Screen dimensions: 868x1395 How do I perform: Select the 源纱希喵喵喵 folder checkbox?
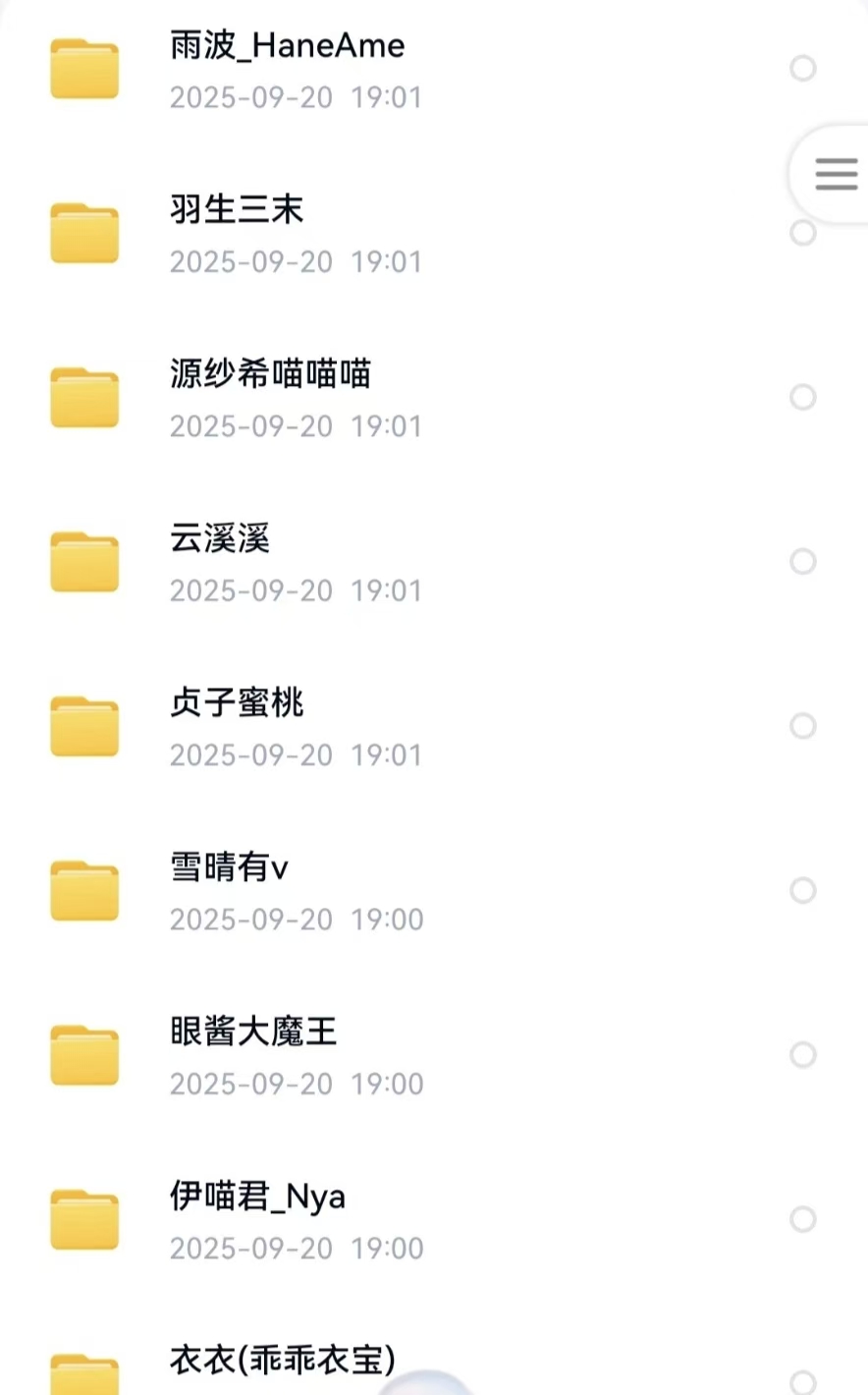point(803,397)
